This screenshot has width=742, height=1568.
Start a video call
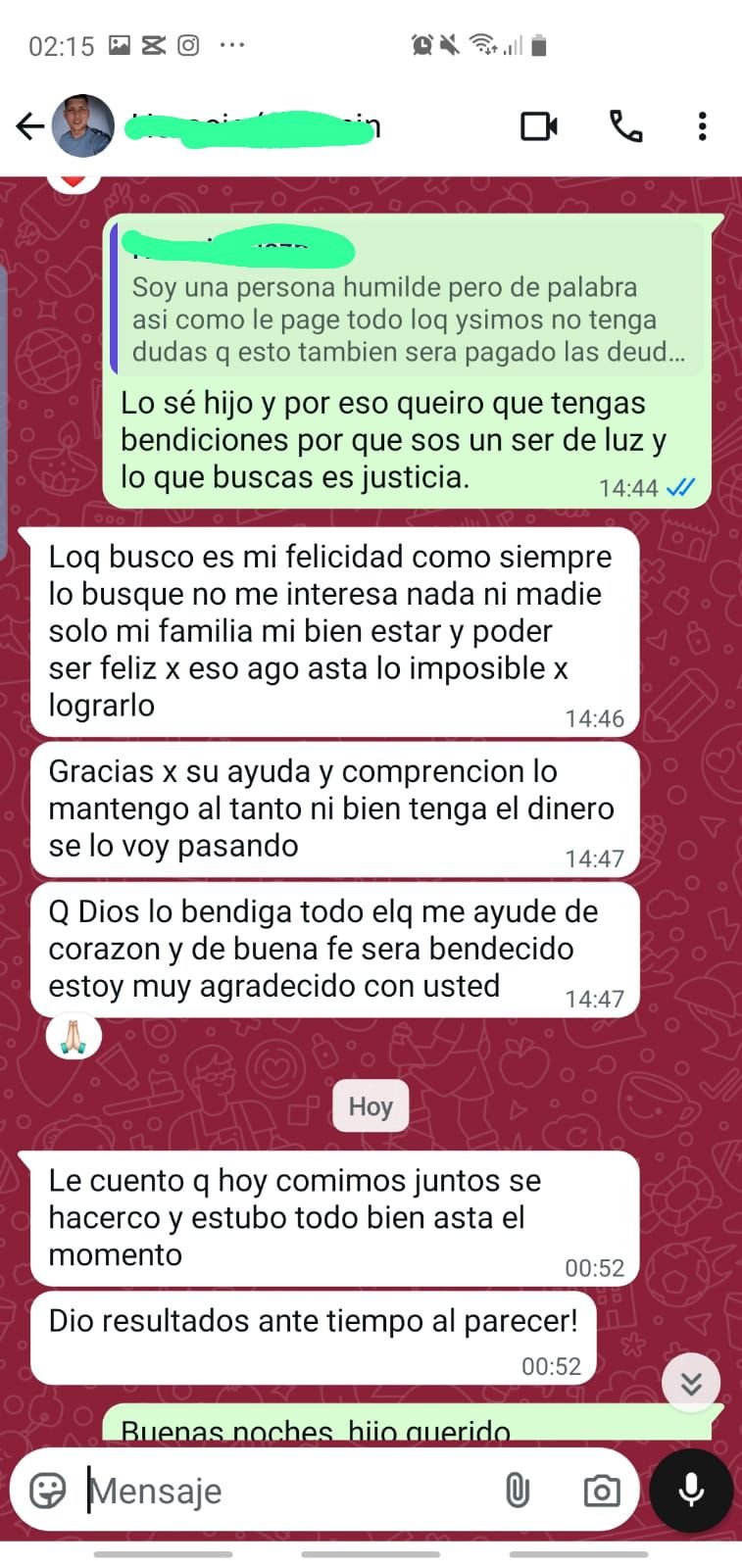(x=538, y=126)
